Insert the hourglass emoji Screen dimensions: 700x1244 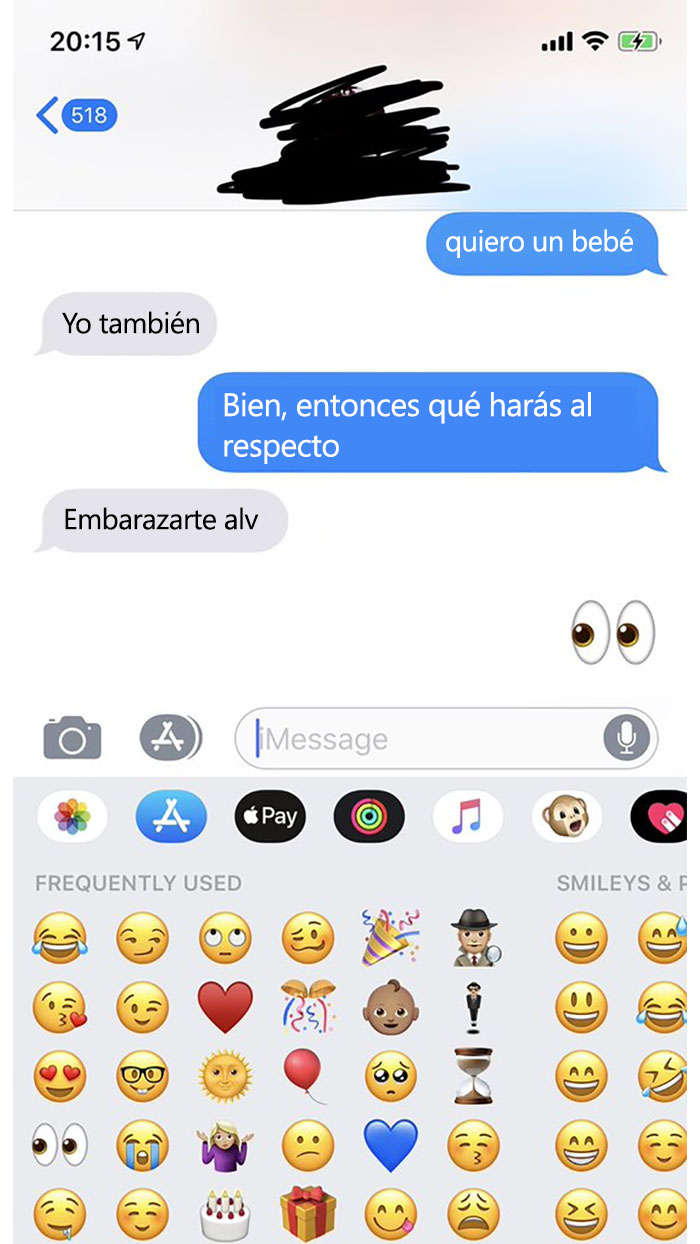pos(473,1076)
